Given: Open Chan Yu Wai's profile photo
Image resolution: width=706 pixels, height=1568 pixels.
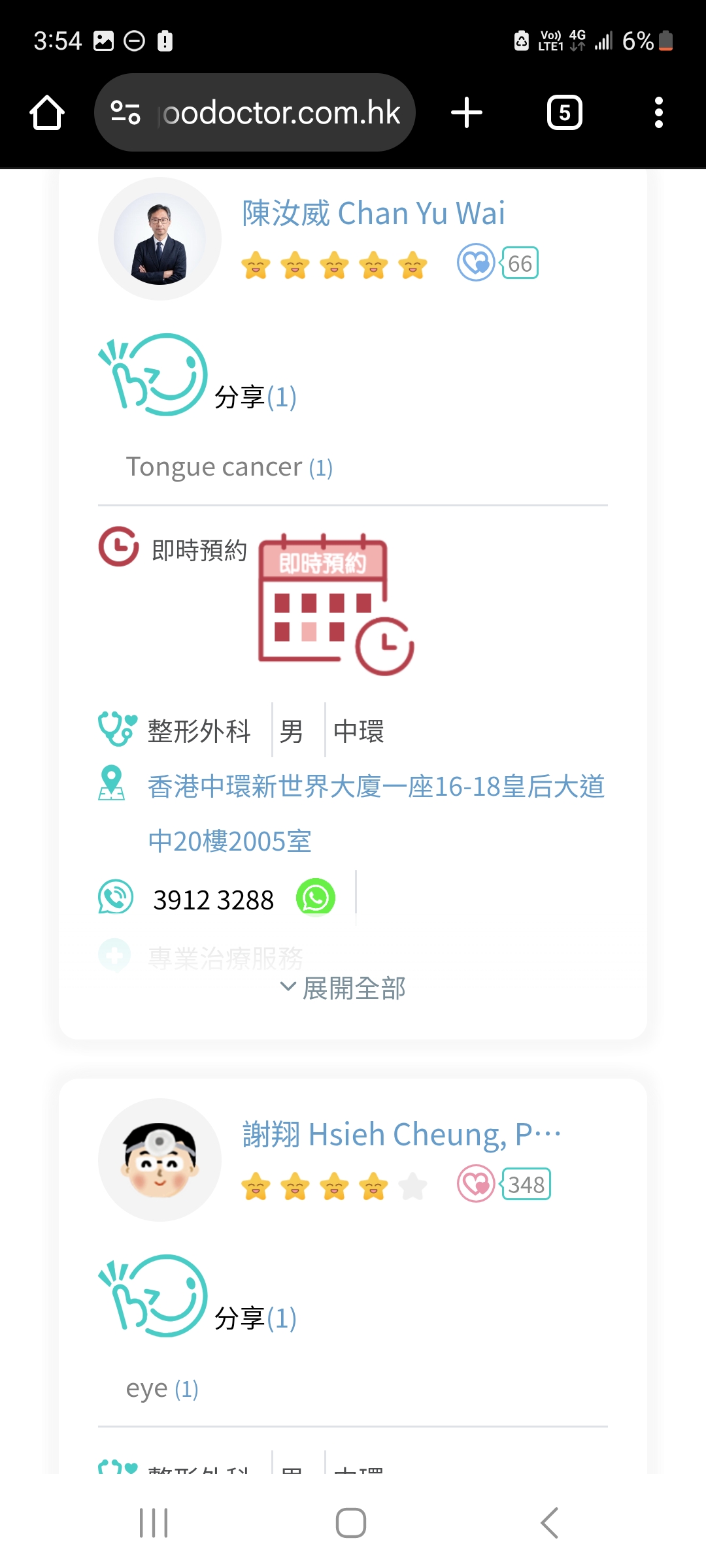Looking at the screenshot, I should (160, 238).
